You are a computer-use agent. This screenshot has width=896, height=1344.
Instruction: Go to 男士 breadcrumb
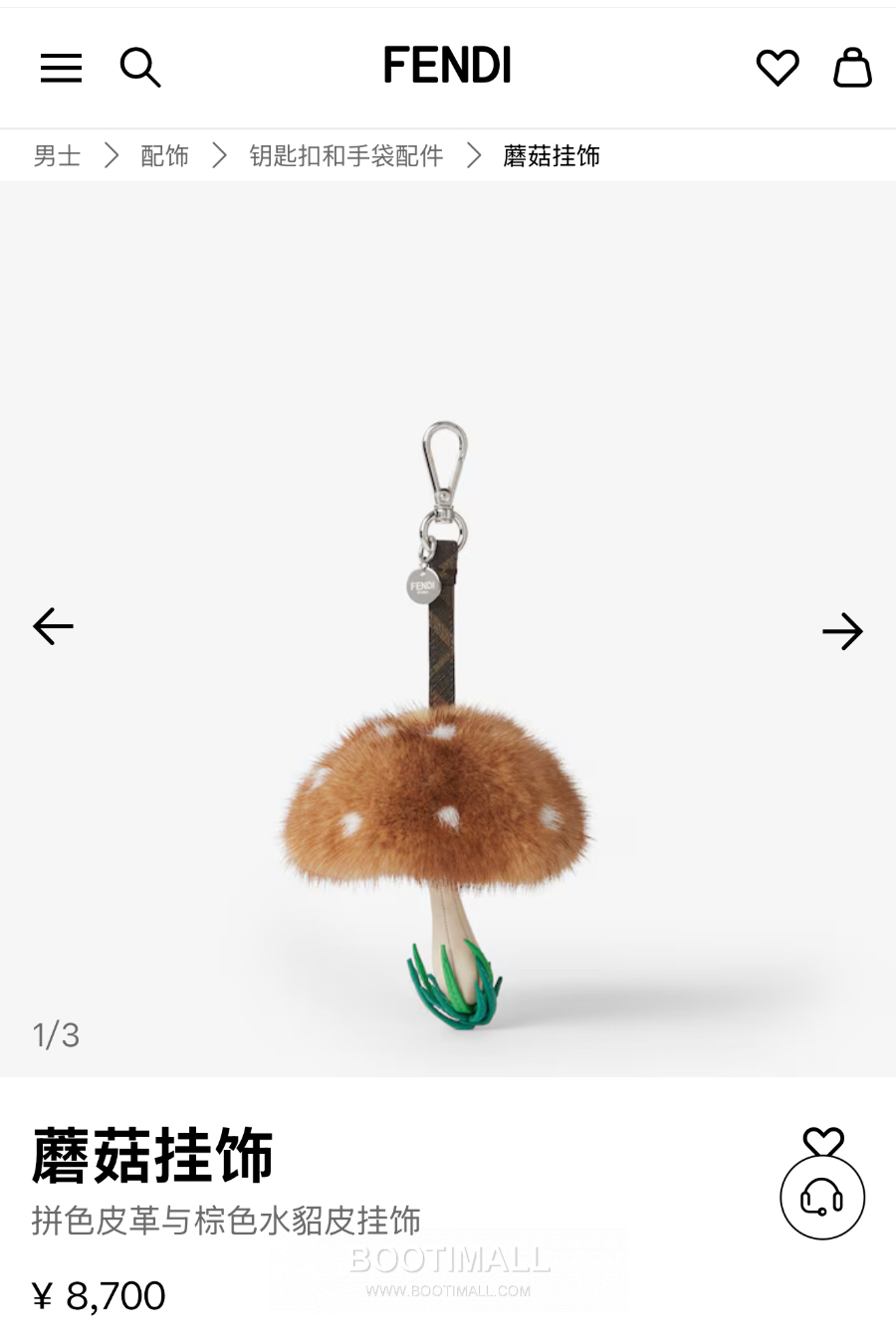pyautogui.click(x=57, y=156)
